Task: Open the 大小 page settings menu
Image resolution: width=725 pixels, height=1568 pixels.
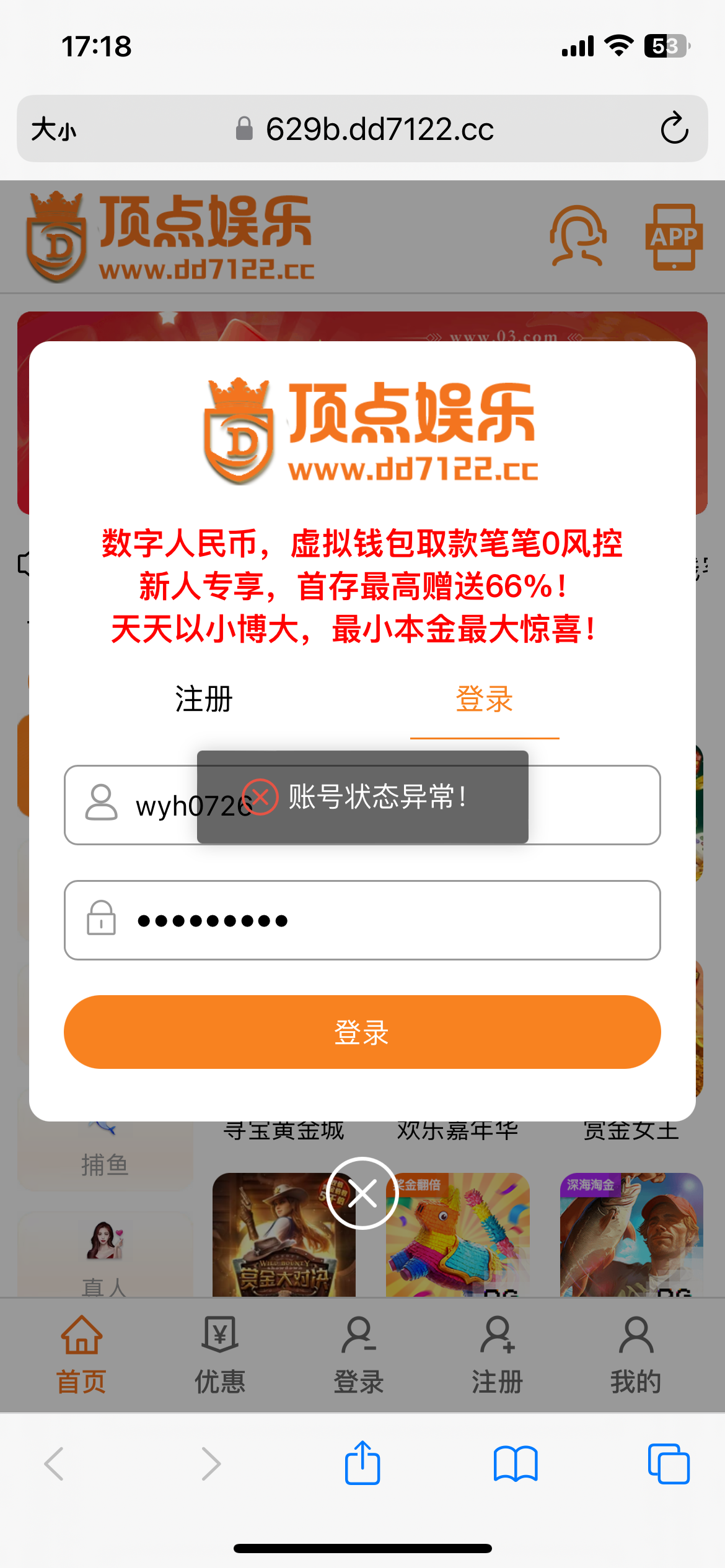Action: click(54, 129)
